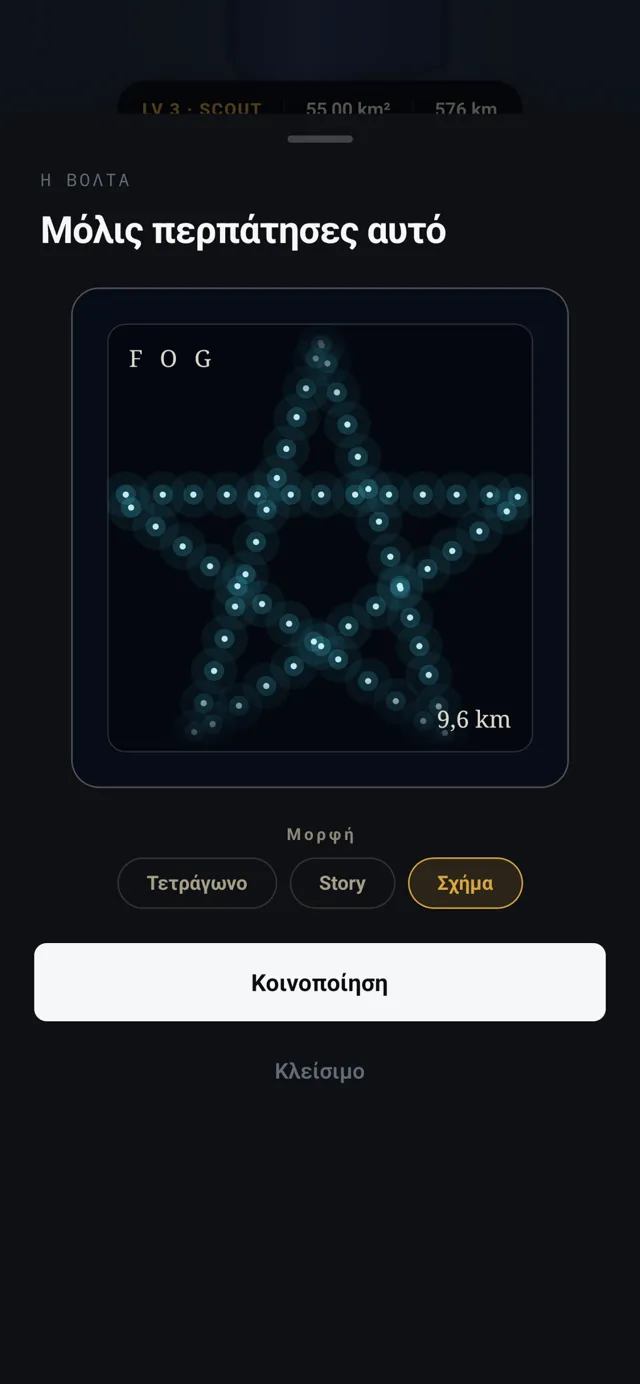Tap the sheet drag handle
Viewport: 640px width, 1384px height.
(320, 139)
